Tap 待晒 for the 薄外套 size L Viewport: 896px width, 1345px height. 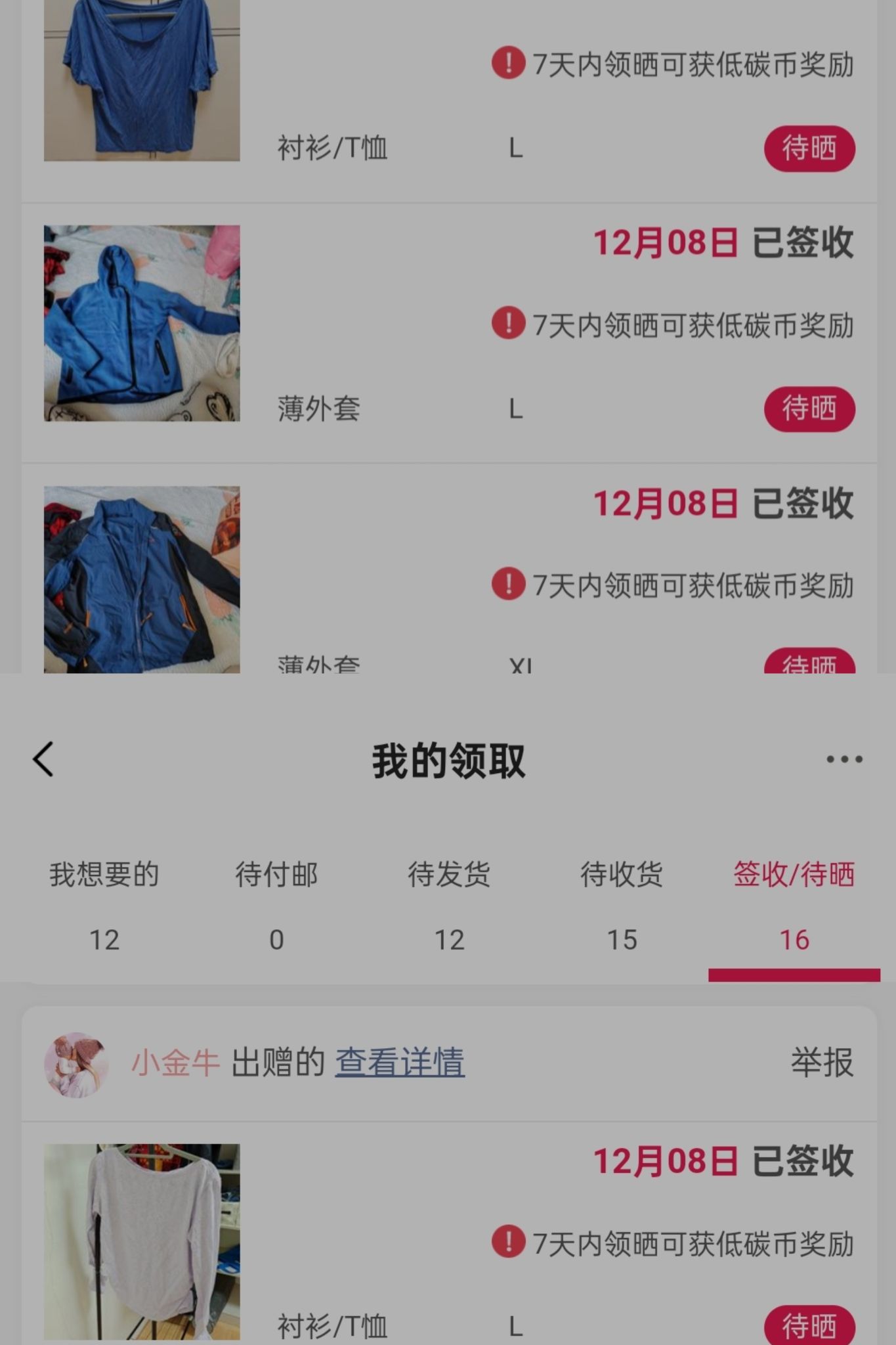point(809,409)
